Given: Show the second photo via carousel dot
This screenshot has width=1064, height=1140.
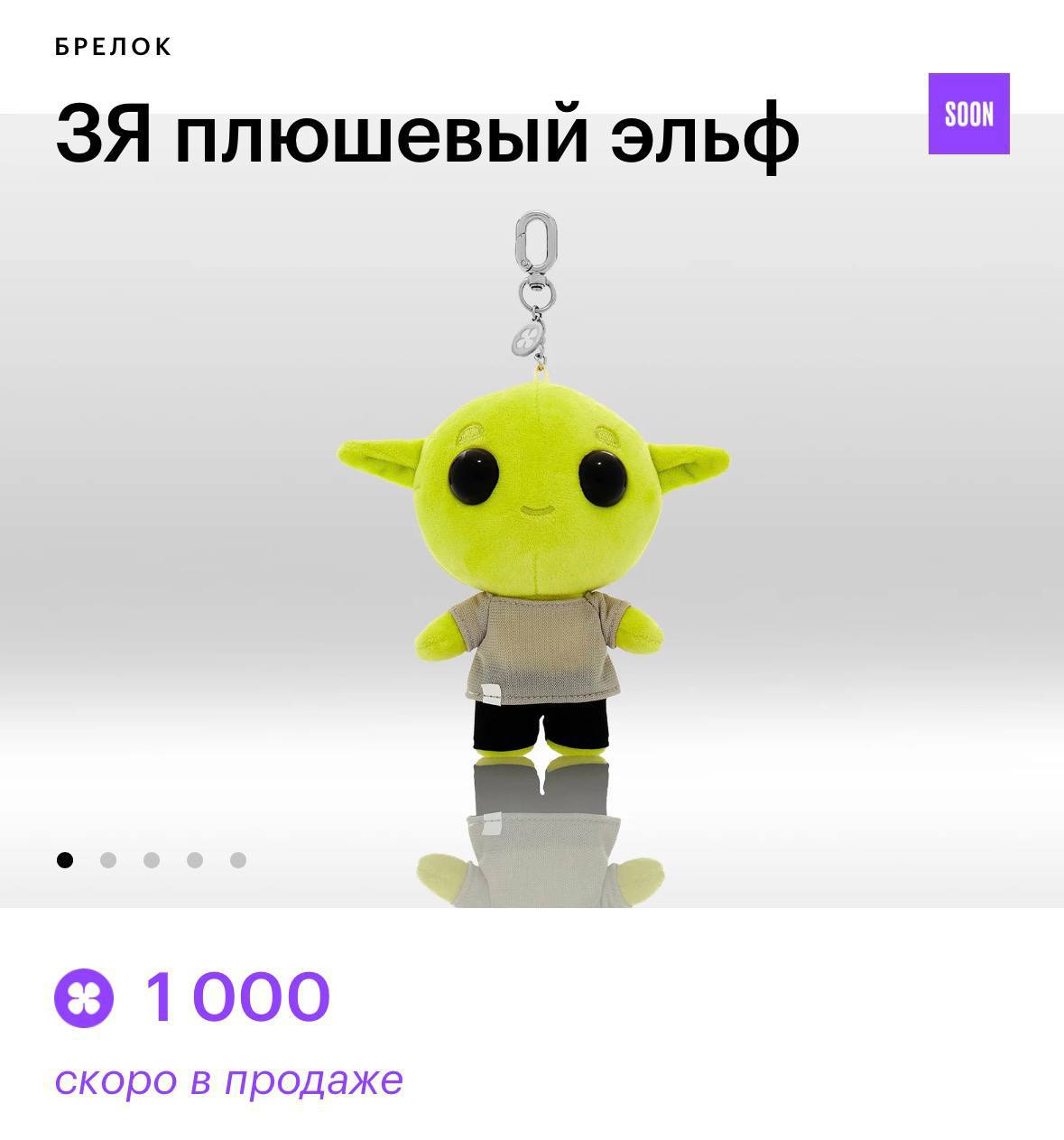Looking at the screenshot, I should pos(108,860).
